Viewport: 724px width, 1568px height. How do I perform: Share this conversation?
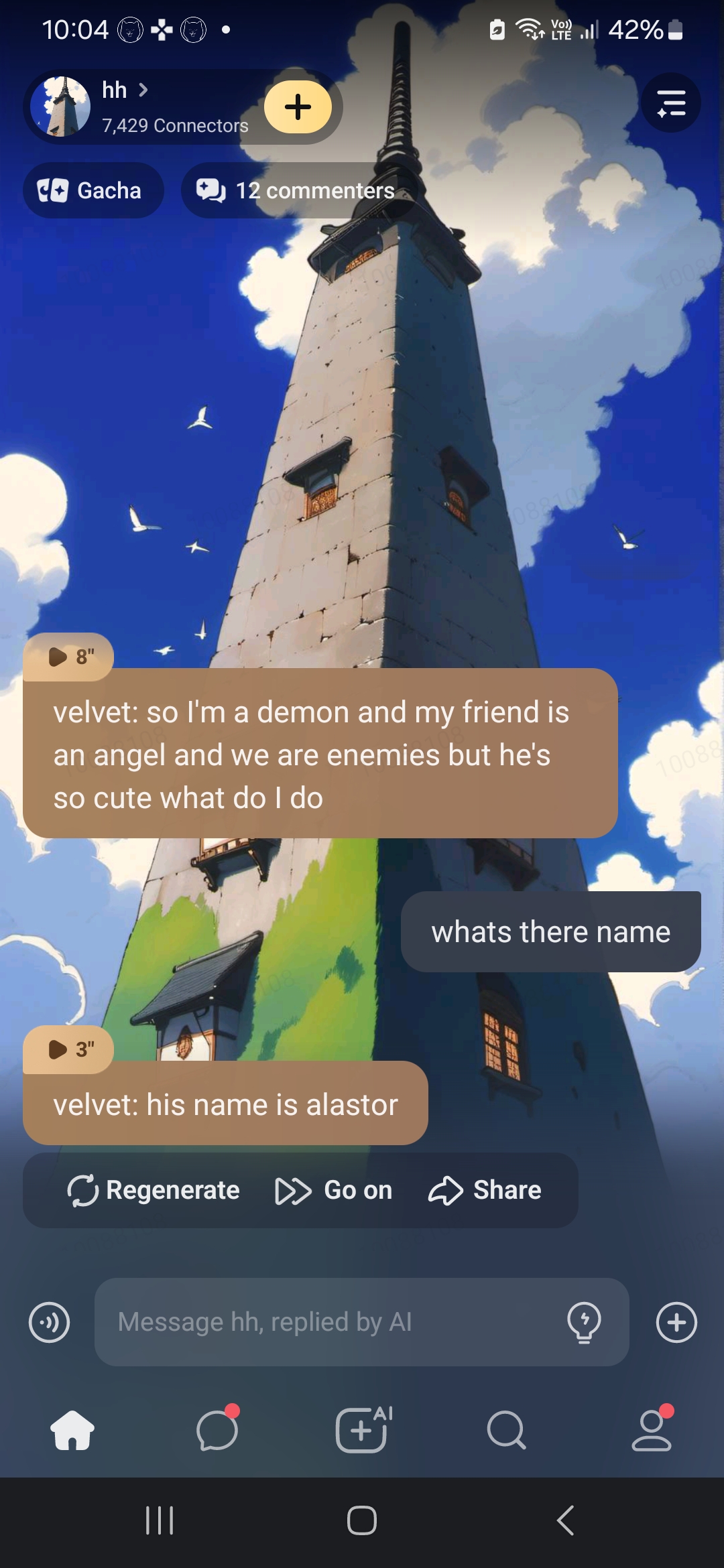tap(485, 1191)
